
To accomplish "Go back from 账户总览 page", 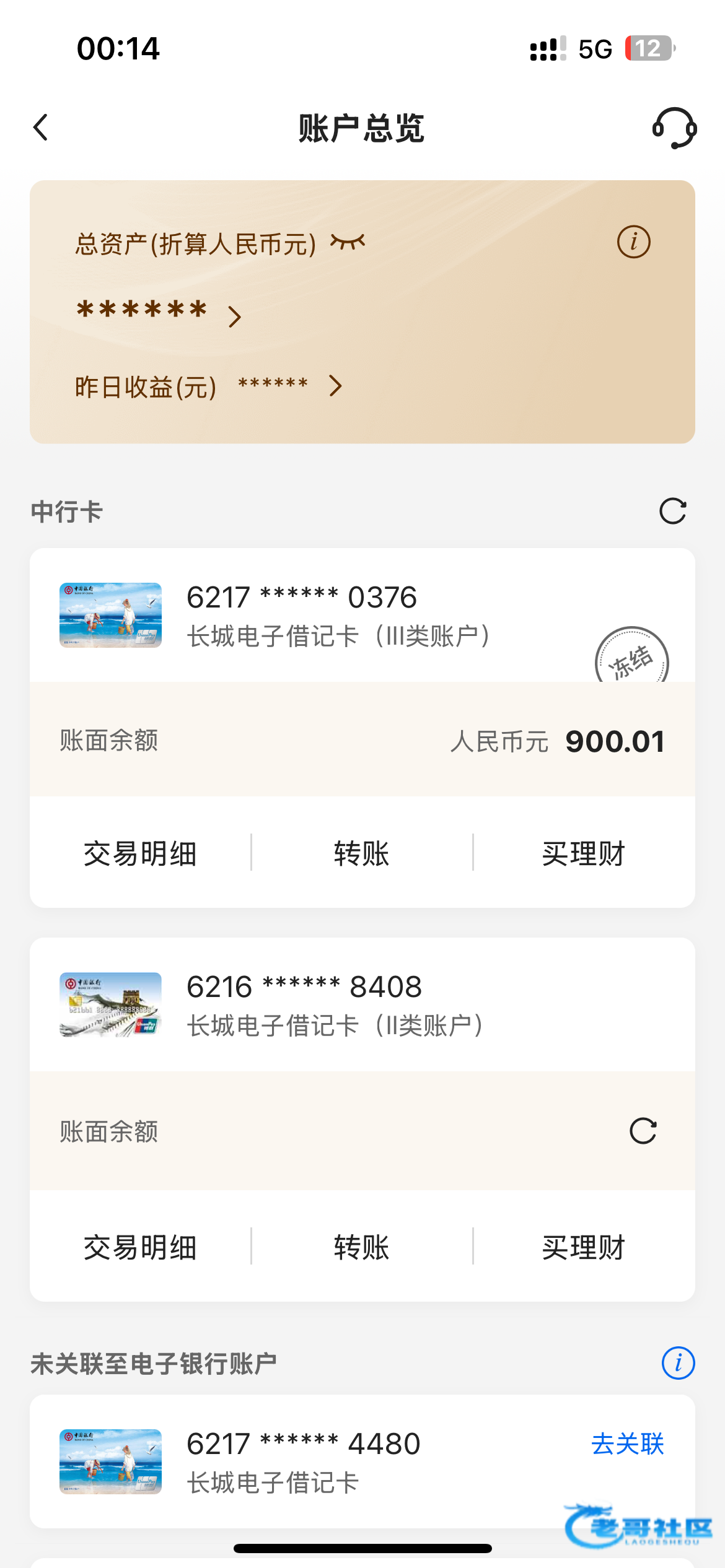I will [x=41, y=128].
